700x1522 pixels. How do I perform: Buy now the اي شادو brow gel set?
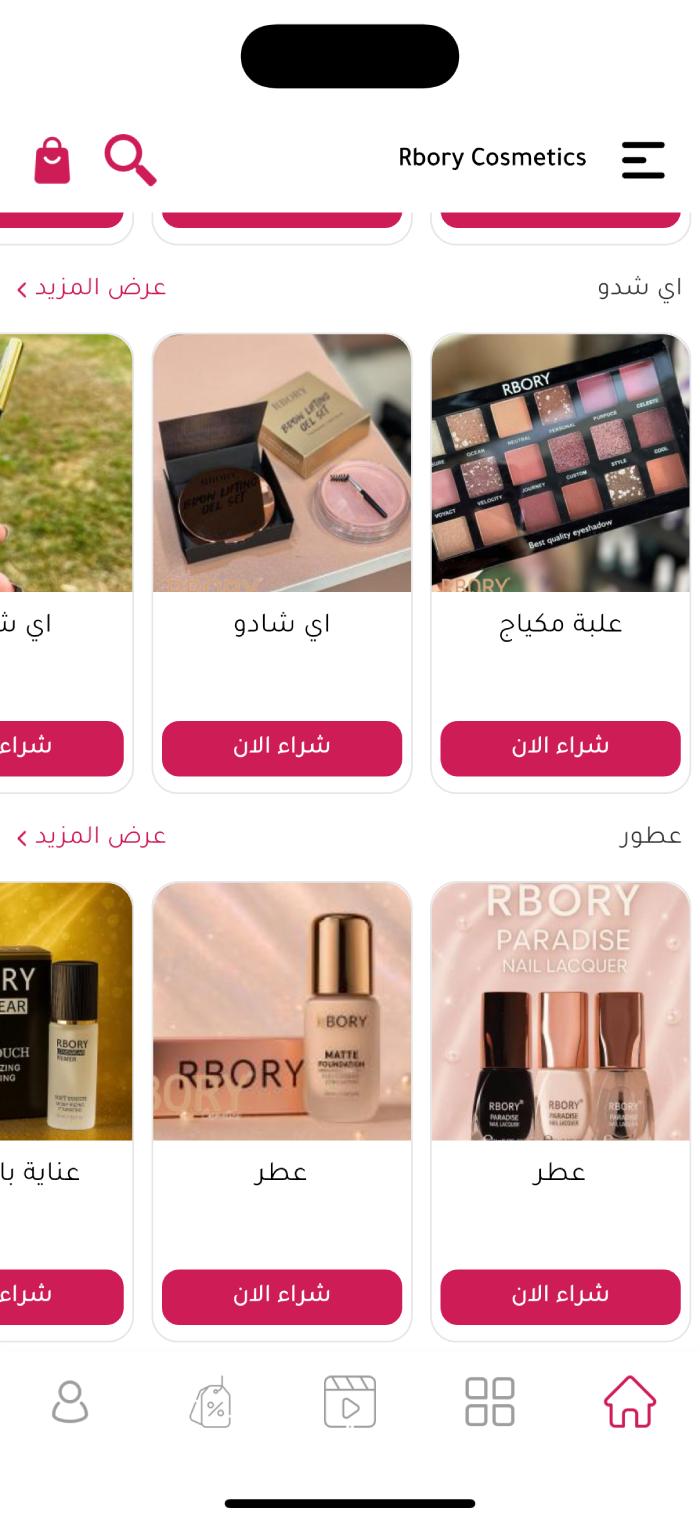tap(282, 748)
